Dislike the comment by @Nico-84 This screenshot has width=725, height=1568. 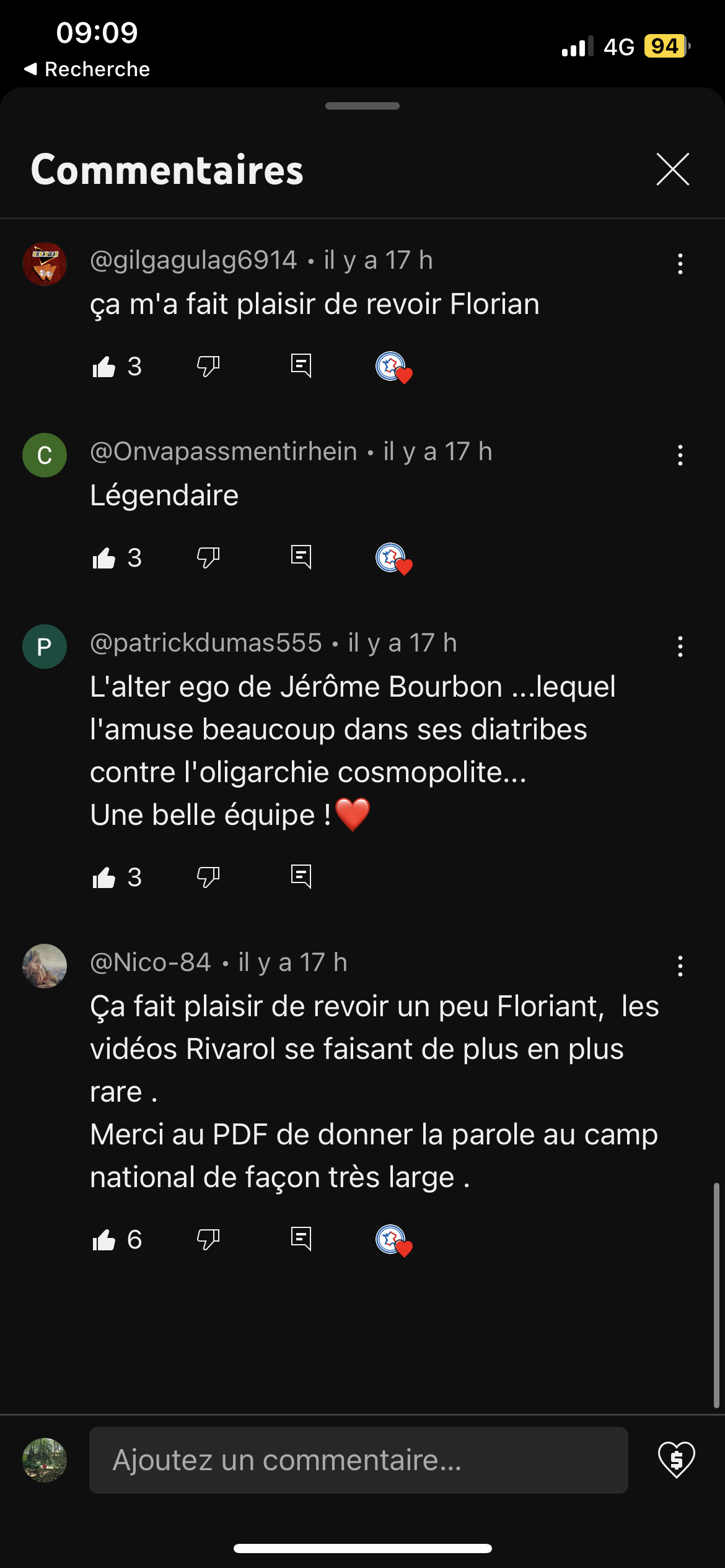click(x=208, y=1240)
